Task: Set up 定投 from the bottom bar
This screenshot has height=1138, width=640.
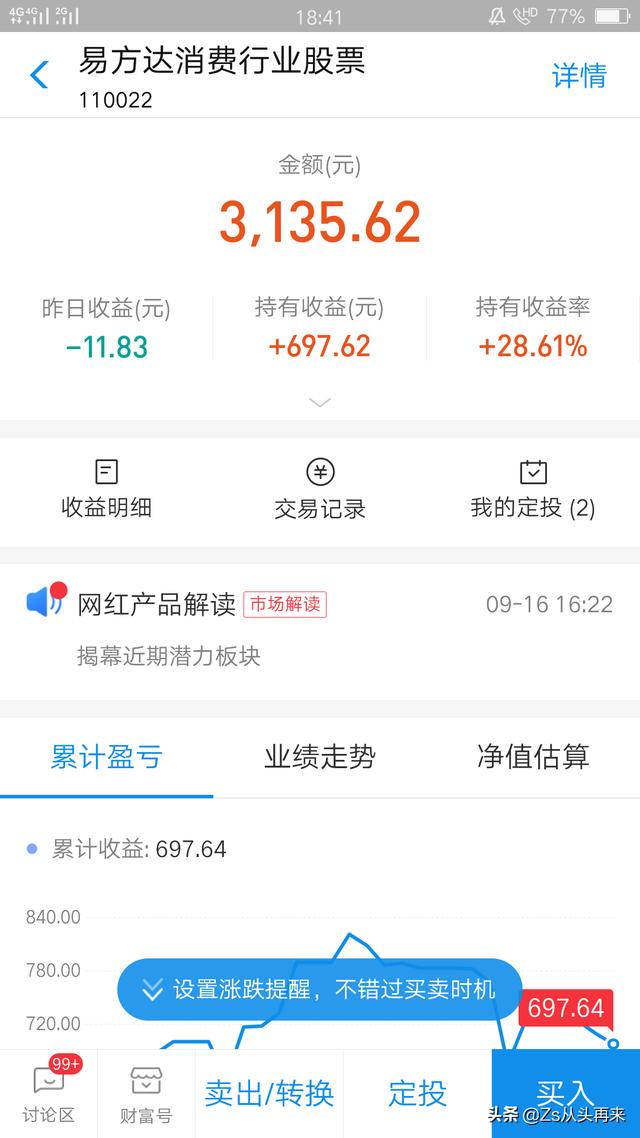Action: tap(417, 1094)
